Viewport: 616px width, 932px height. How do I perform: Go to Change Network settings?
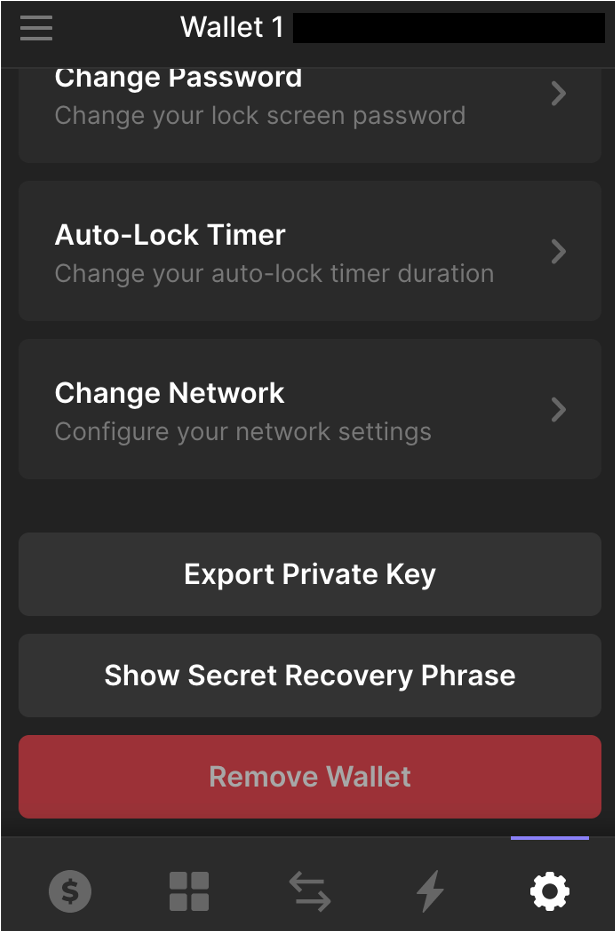[x=309, y=410]
